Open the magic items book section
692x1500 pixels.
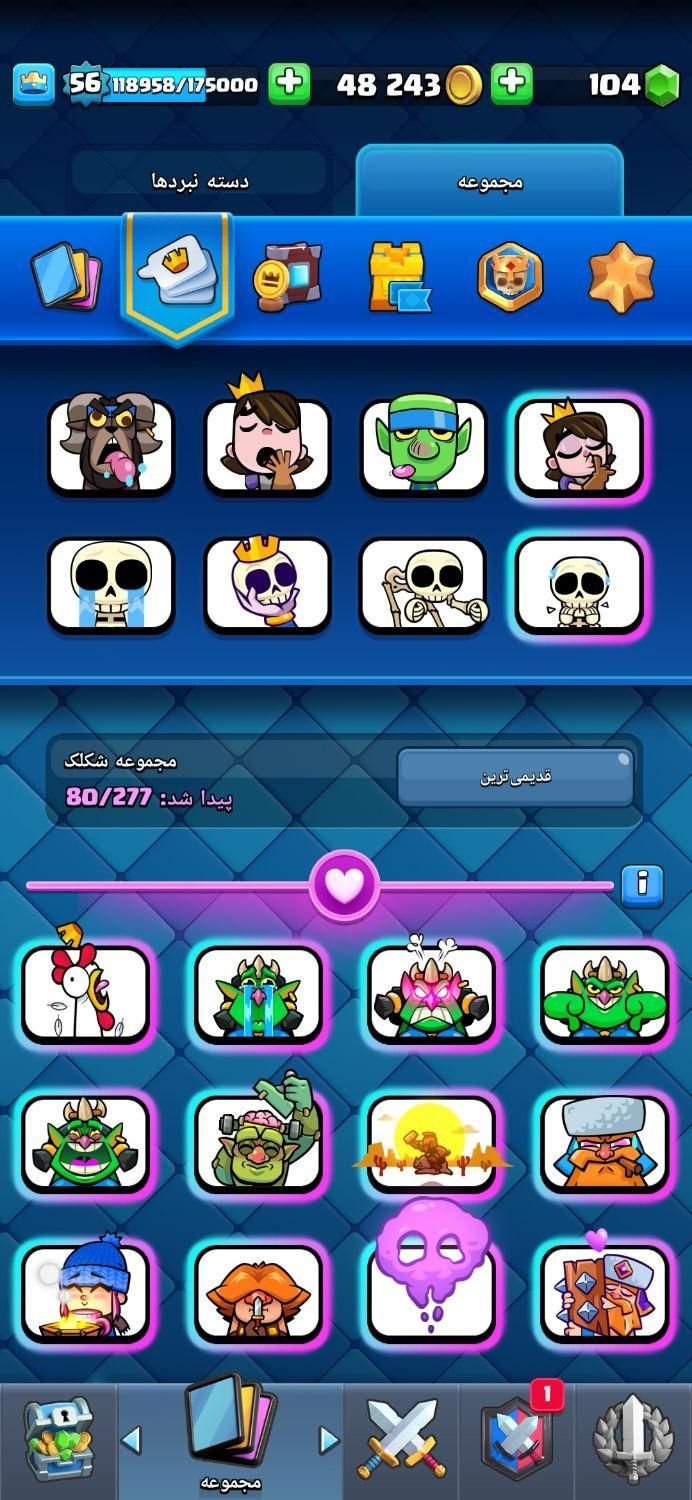point(286,277)
